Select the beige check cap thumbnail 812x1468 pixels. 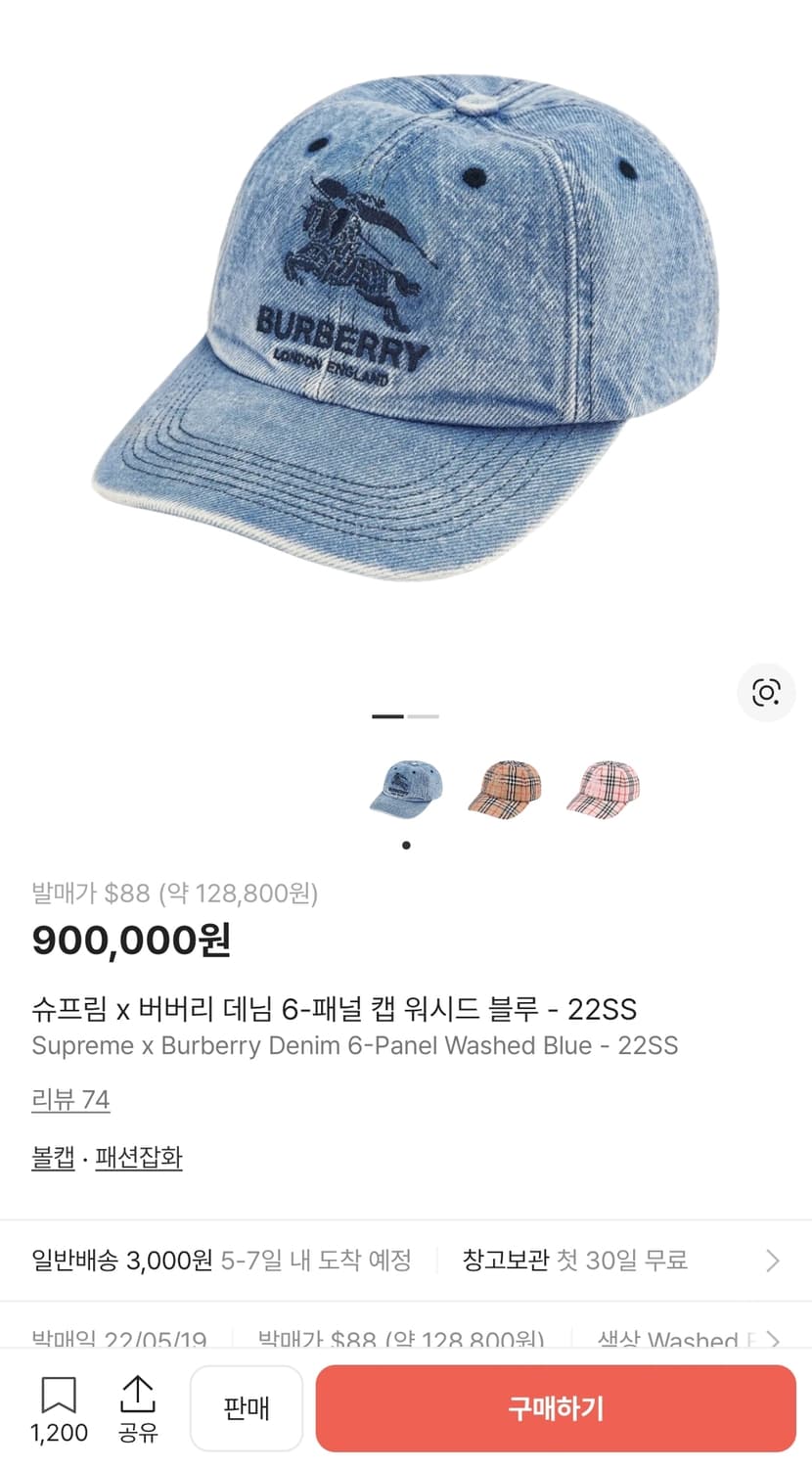505,788
